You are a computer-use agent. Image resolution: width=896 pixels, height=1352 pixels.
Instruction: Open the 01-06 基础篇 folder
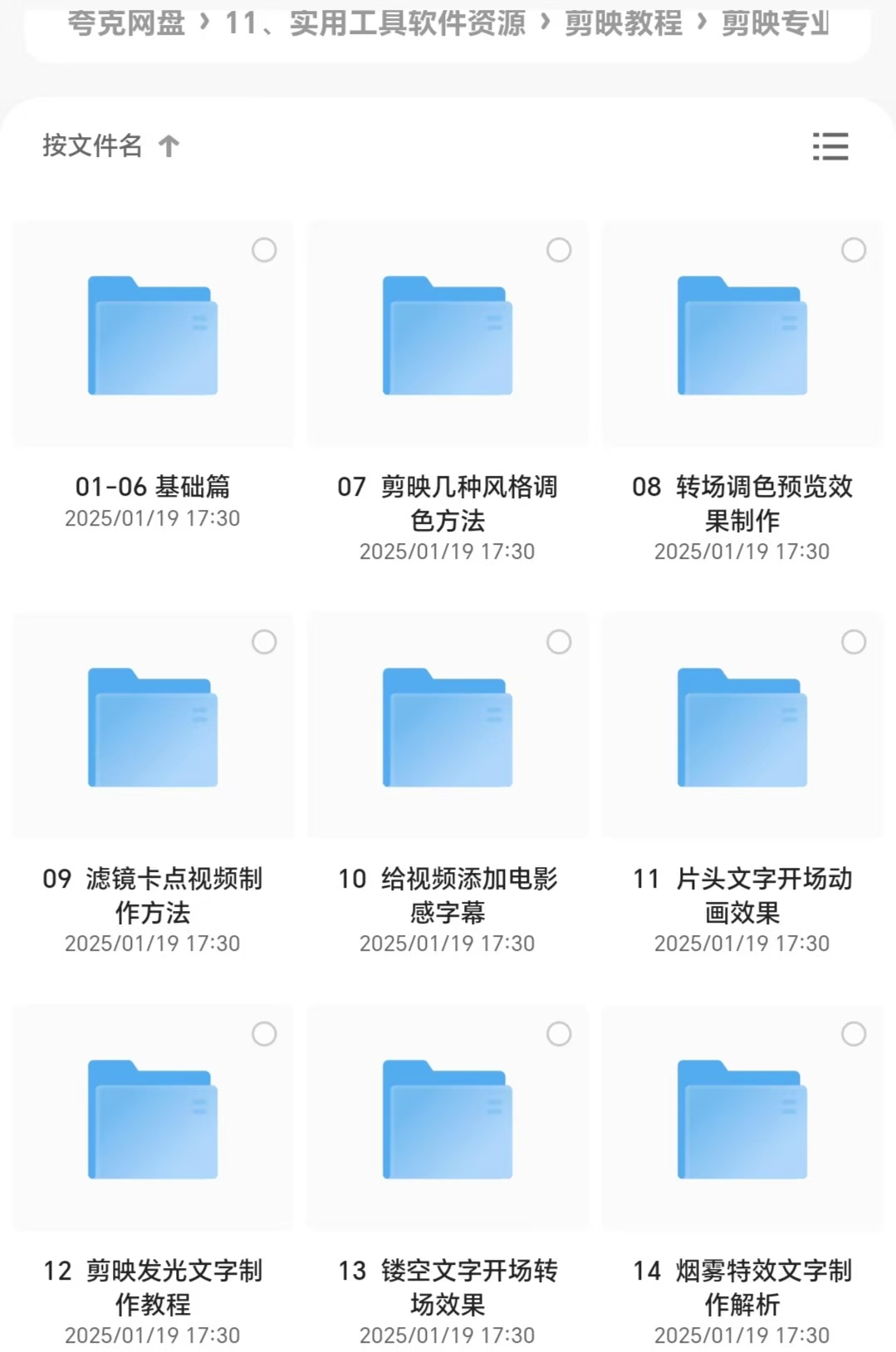[x=153, y=336]
